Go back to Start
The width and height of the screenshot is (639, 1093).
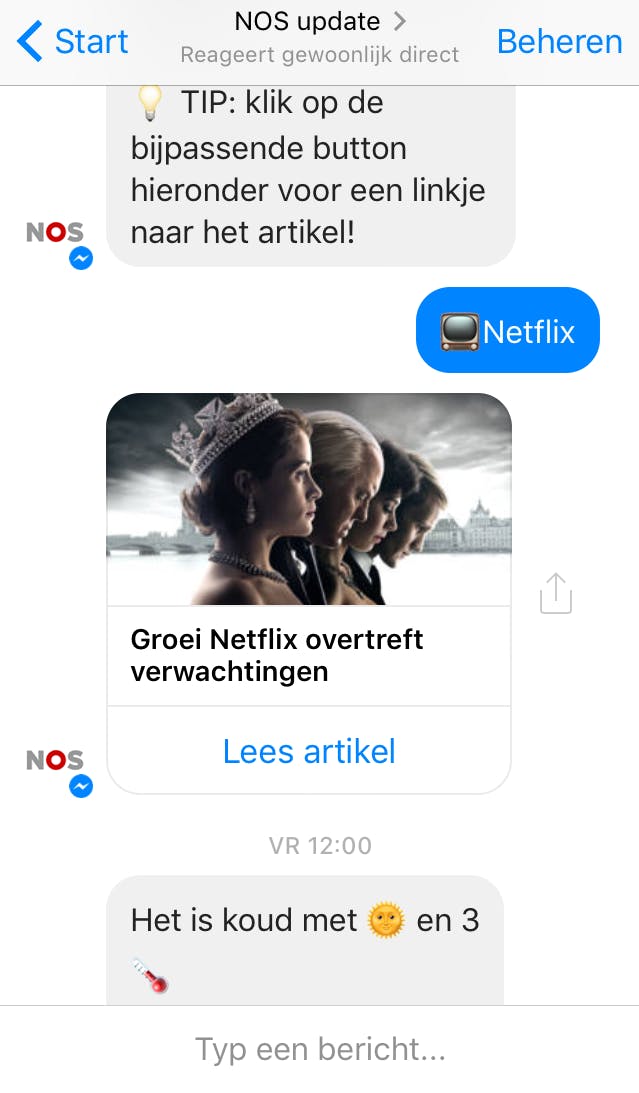pyautogui.click(x=72, y=42)
